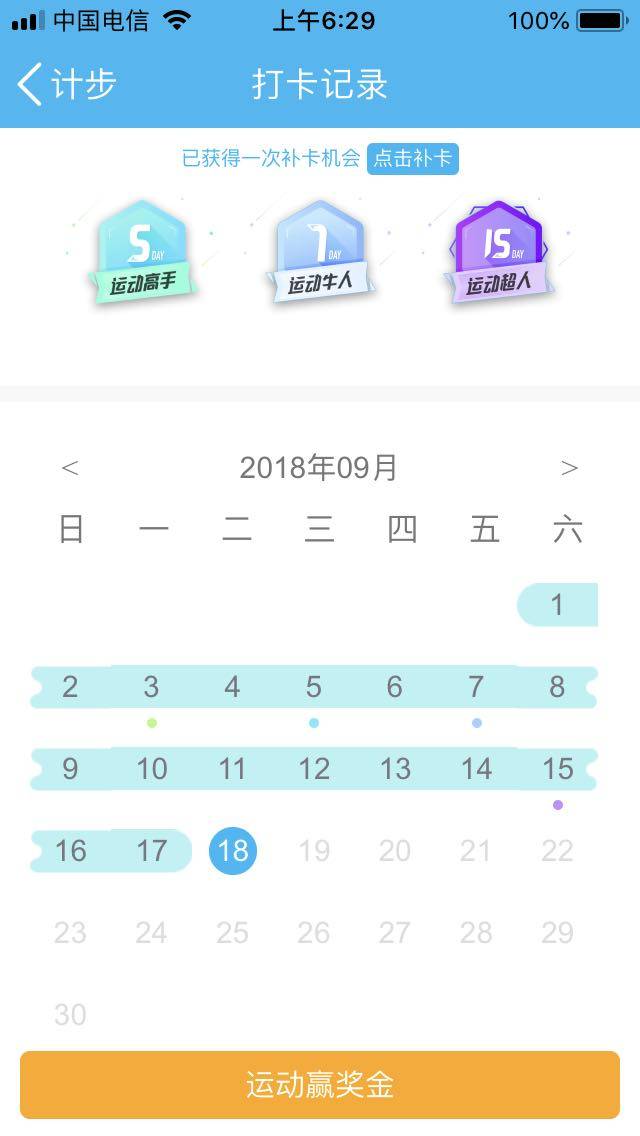Screen dimensions: 640x1136
Task: Select today's date 18
Action: 233,851
